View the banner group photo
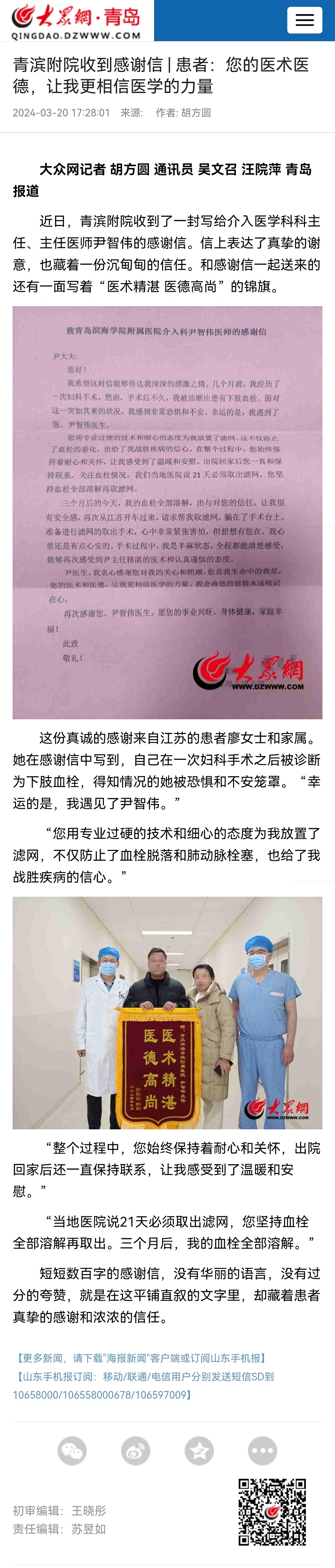 tap(167, 1013)
